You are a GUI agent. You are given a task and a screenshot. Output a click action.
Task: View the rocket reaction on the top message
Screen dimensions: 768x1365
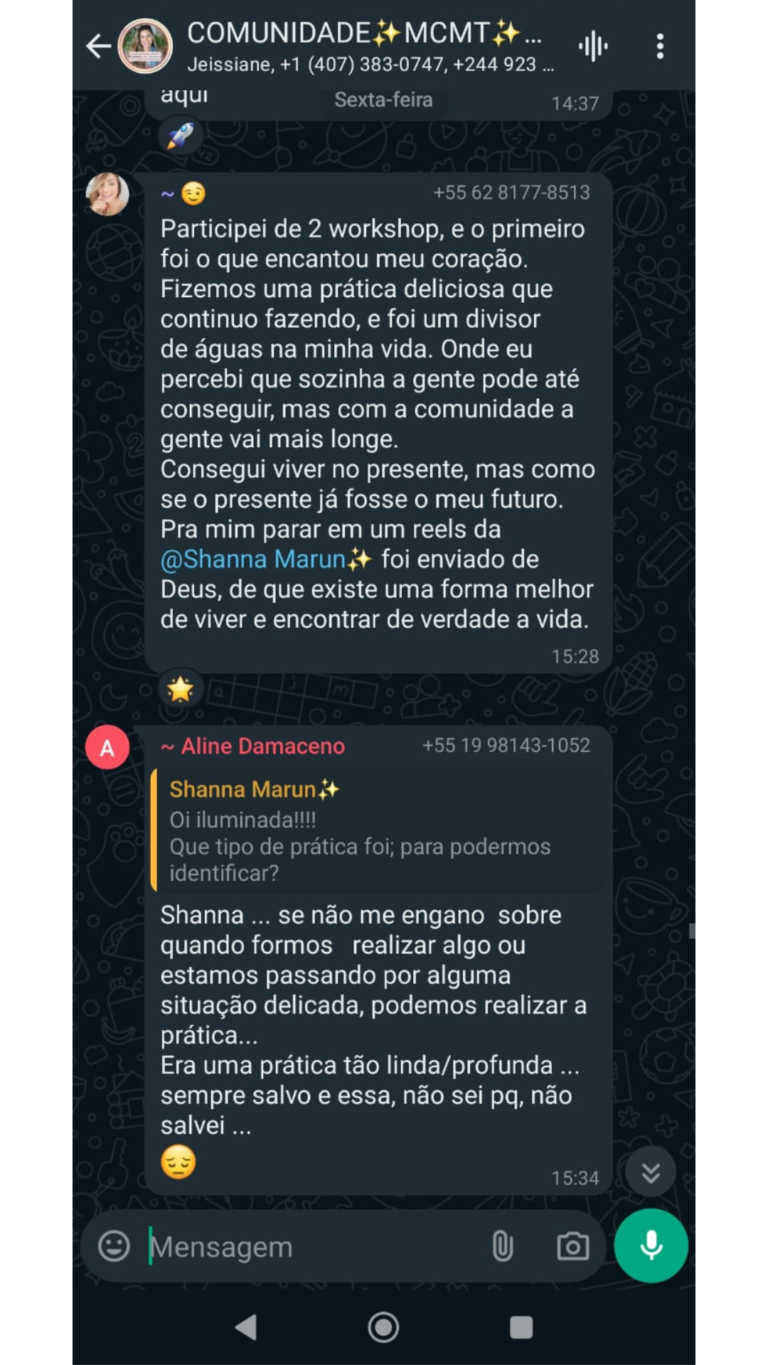pyautogui.click(x=180, y=137)
